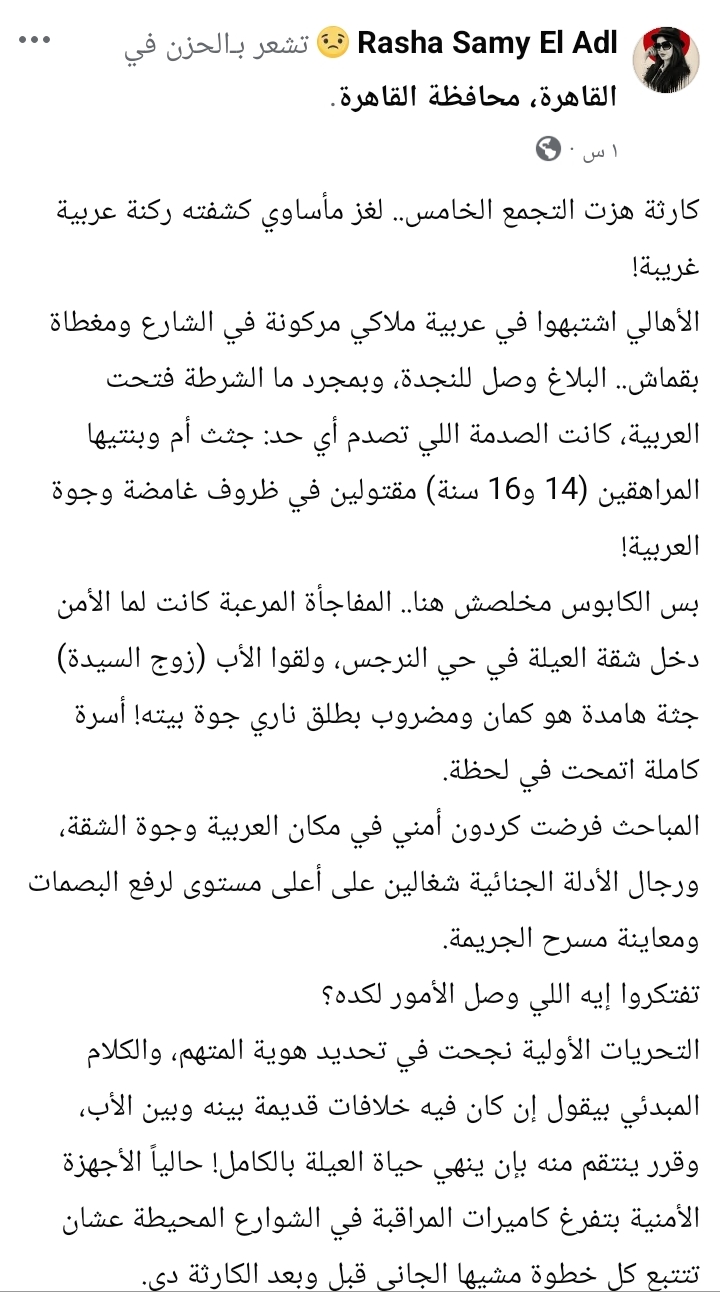The image size is (720, 1292).
Task: Open the Rasha Samy El Adl profile name
Action: (x=487, y=44)
